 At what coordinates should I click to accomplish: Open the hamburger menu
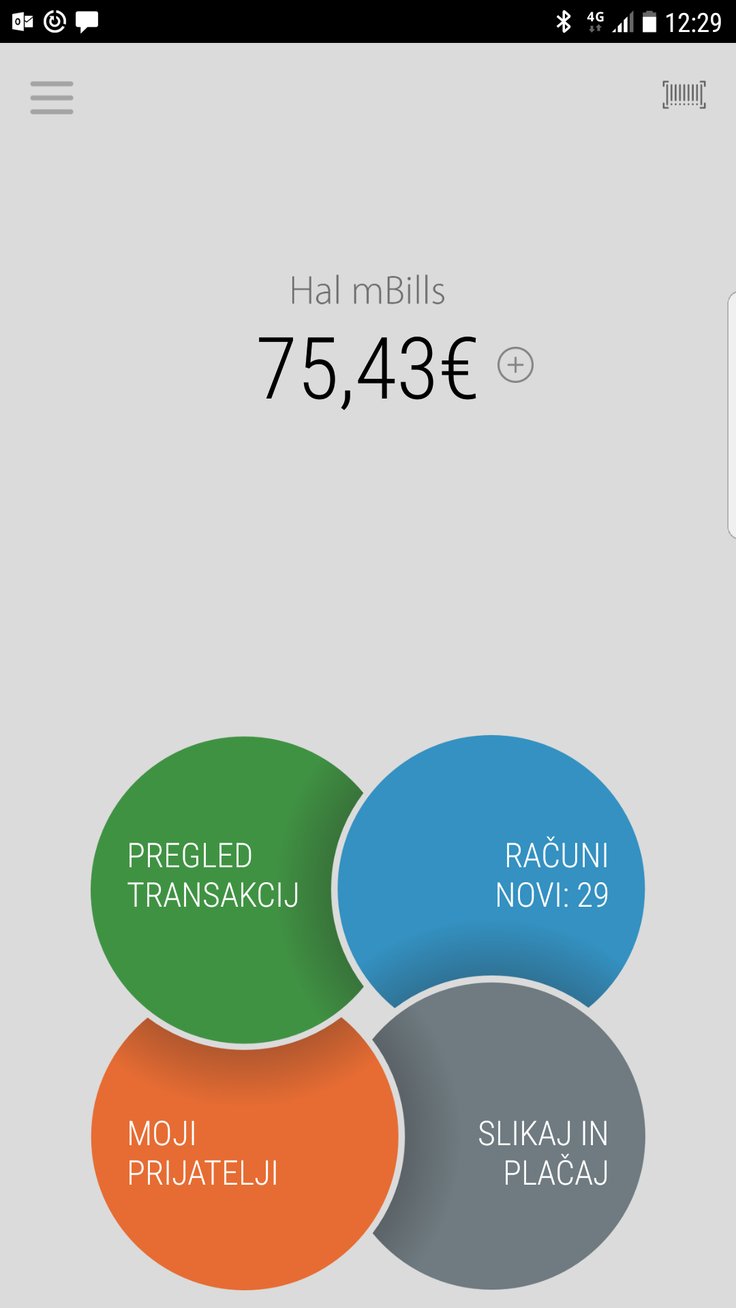click(52, 97)
